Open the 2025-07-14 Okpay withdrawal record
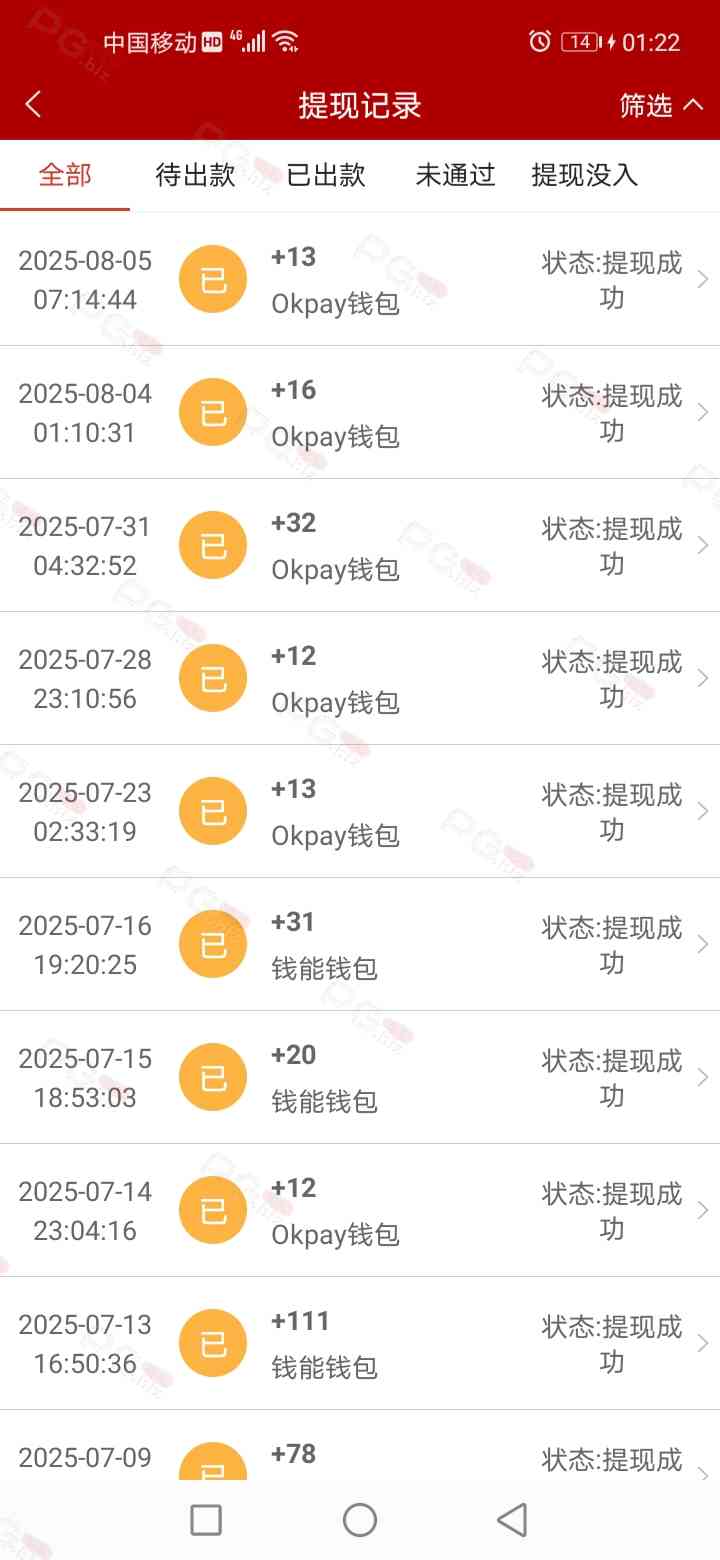Screen dimensions: 720x1560 pyautogui.click(x=360, y=1210)
